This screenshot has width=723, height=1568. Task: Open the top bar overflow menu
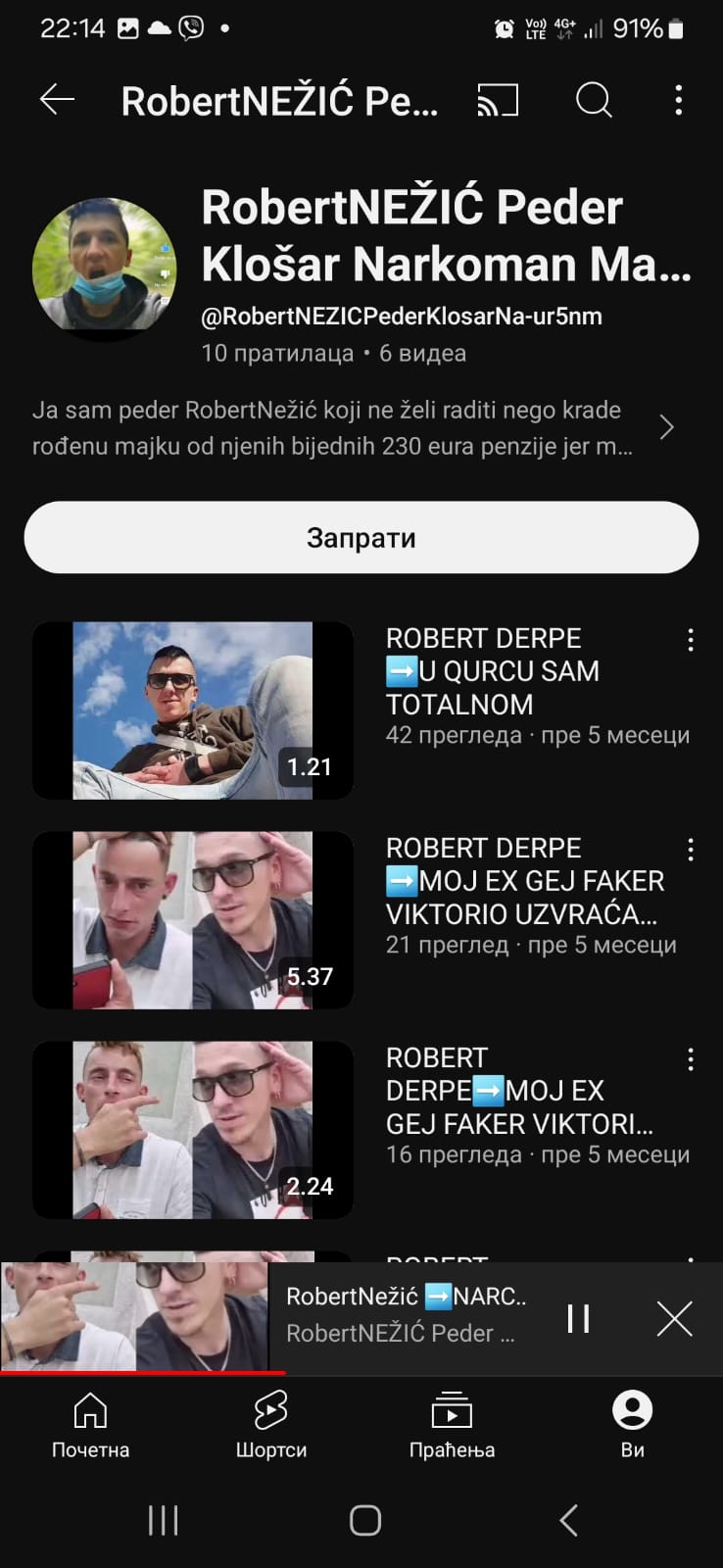point(679,100)
